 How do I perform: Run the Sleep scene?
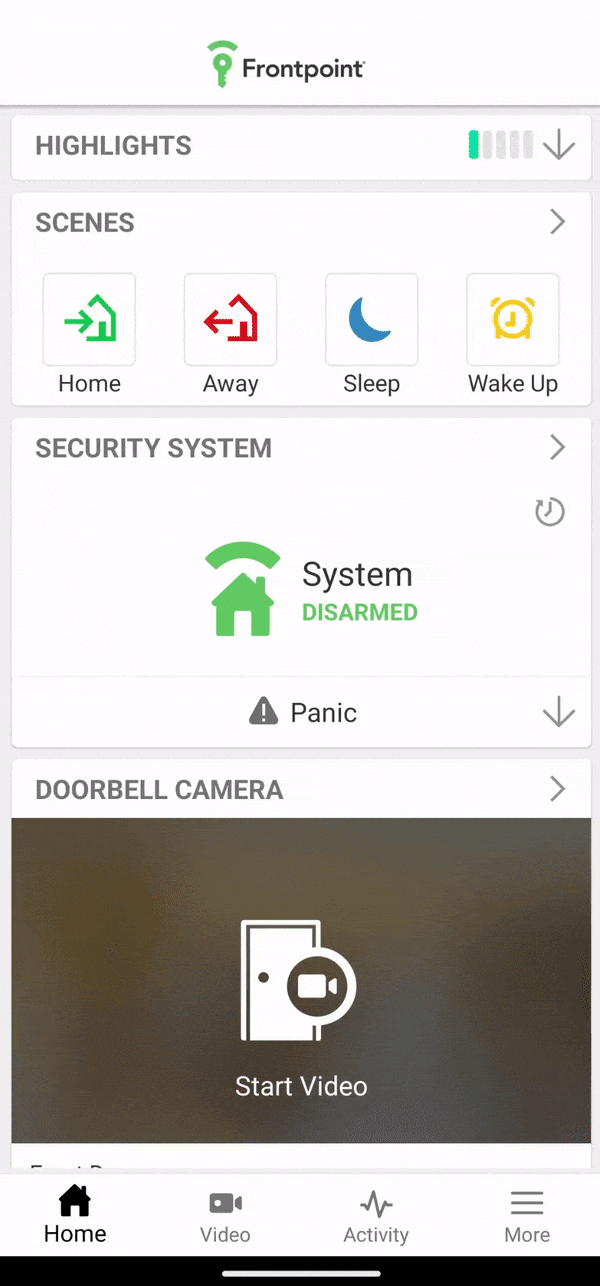pos(371,320)
